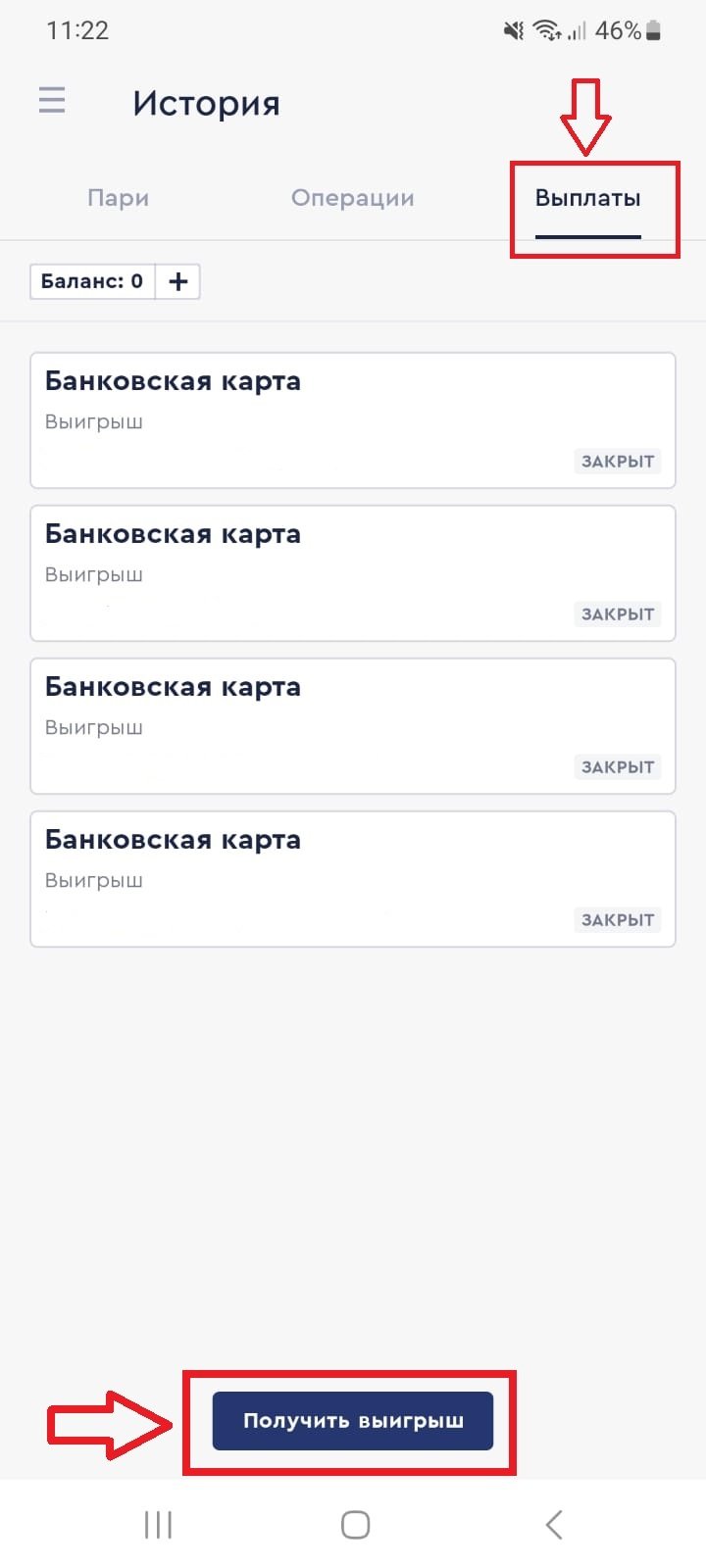Switch to the Пари tab

[118, 198]
